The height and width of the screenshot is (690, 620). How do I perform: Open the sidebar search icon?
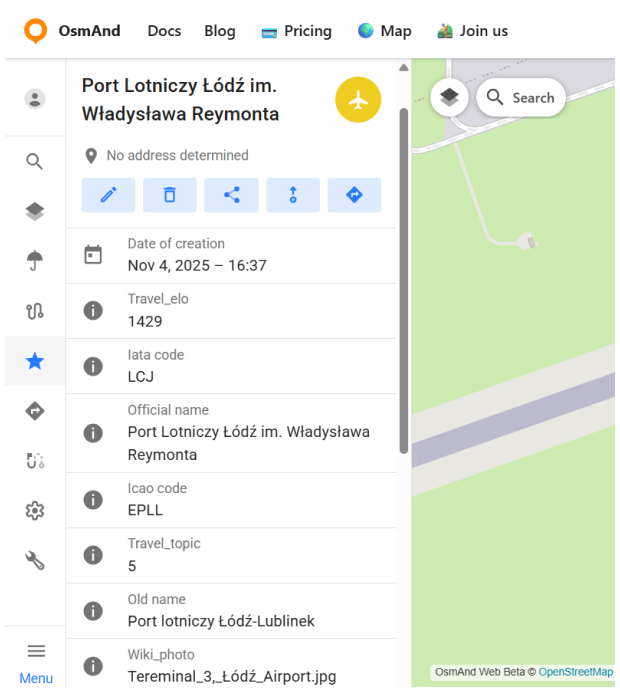tap(35, 161)
